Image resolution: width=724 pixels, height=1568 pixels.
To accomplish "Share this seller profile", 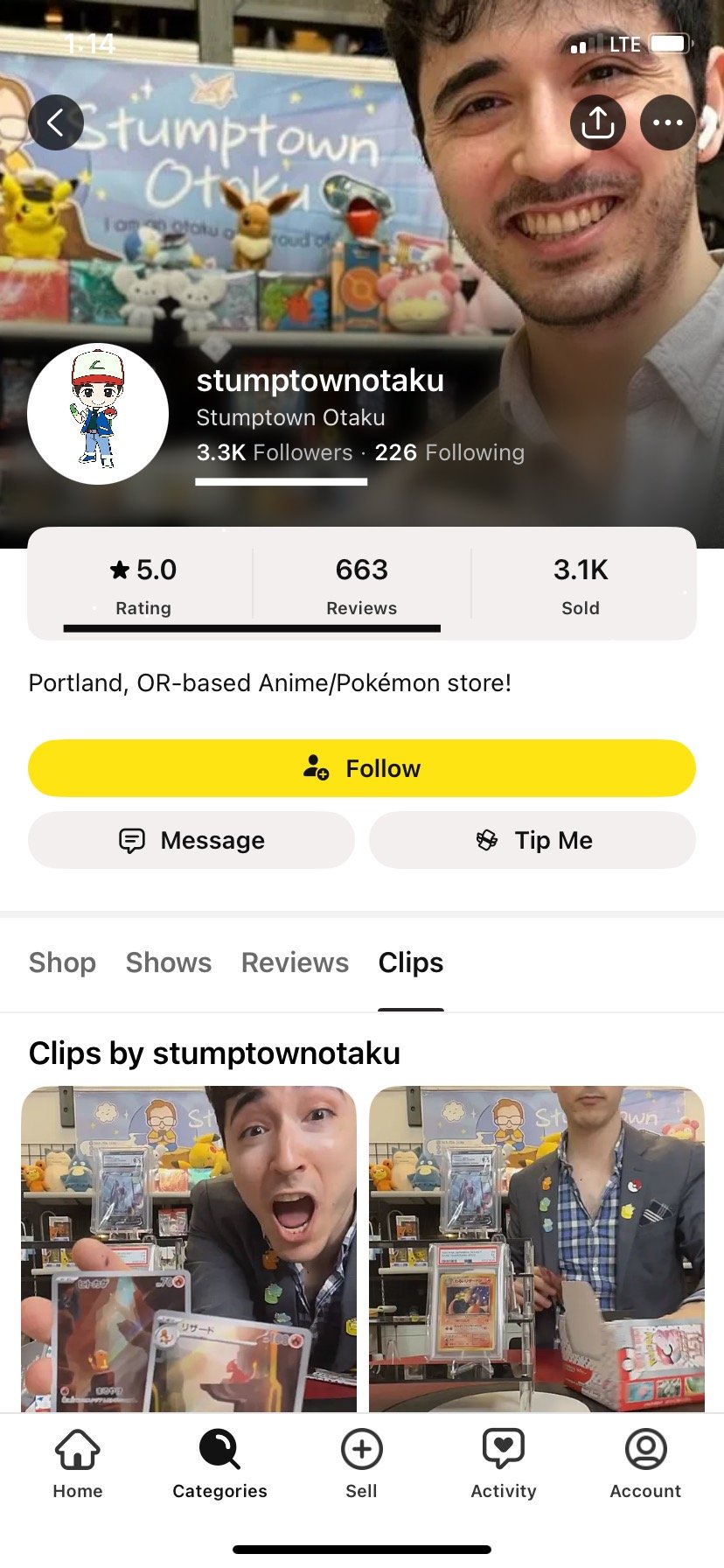I will (x=598, y=122).
